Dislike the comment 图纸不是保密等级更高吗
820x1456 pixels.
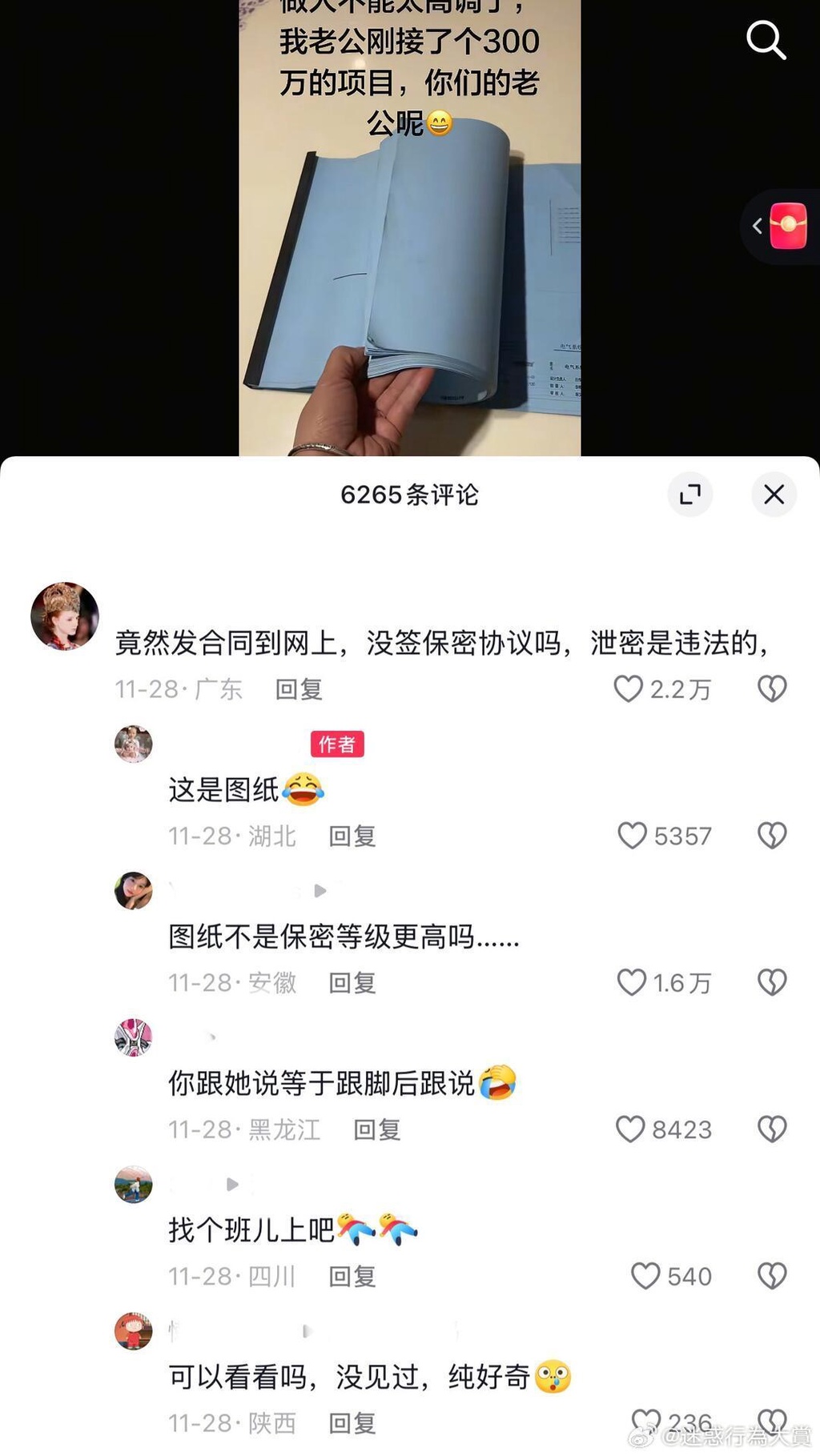point(772,982)
